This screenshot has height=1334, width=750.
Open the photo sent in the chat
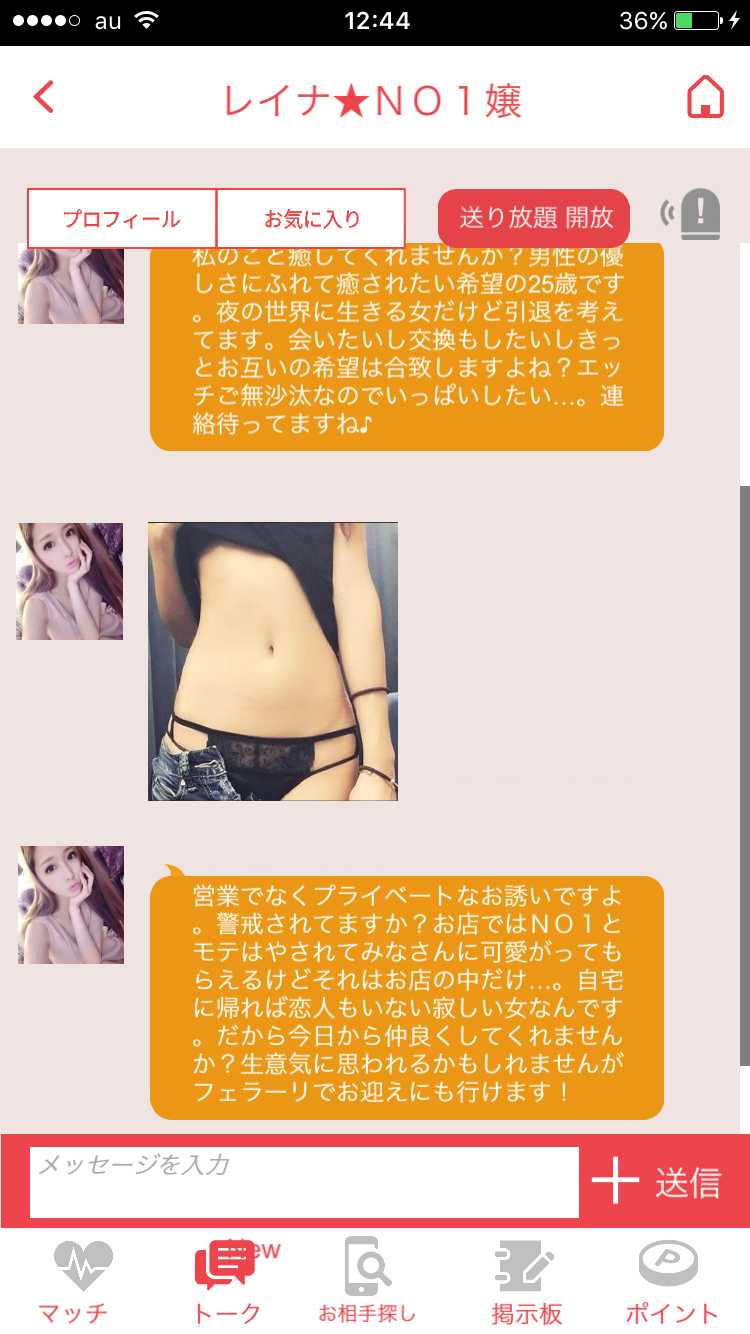point(273,661)
